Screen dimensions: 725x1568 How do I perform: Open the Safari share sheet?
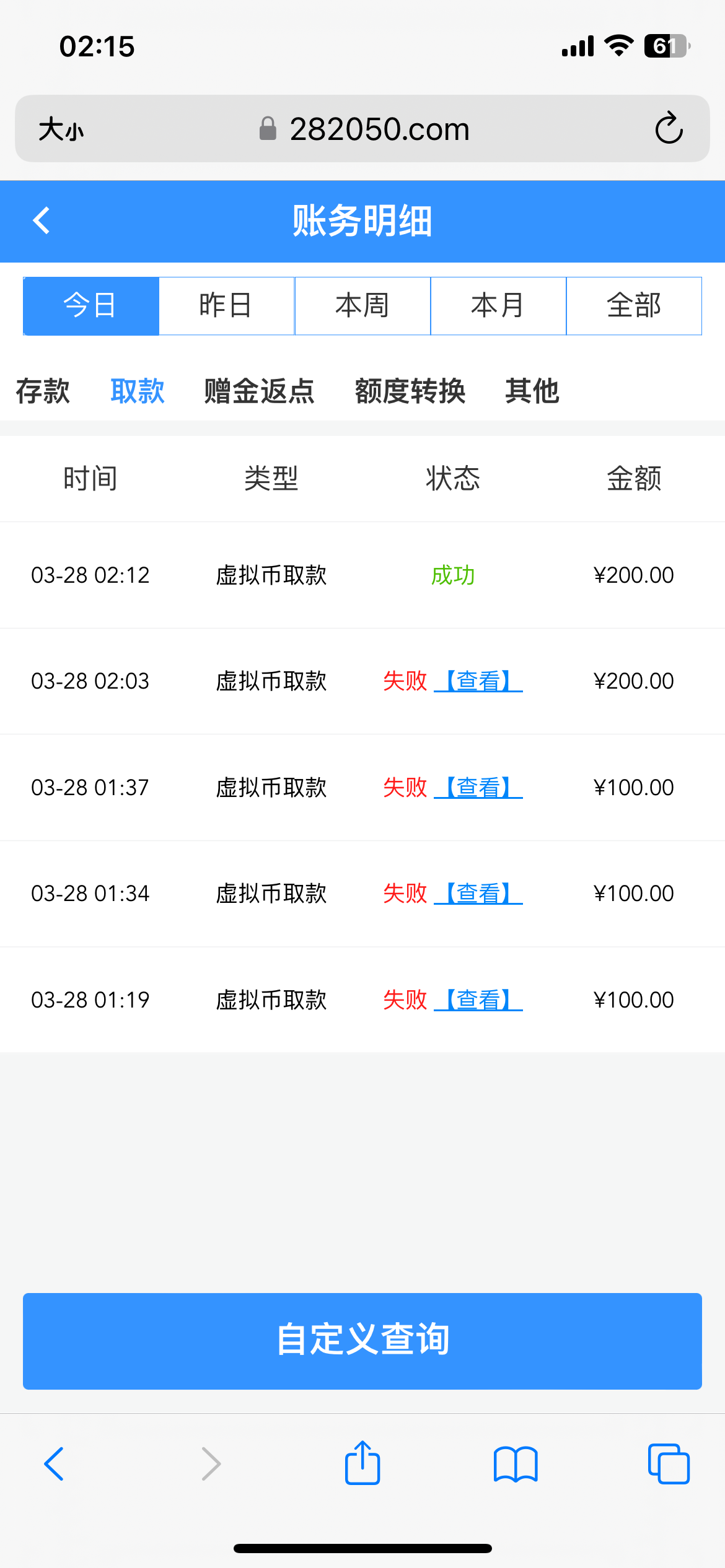(x=362, y=1463)
